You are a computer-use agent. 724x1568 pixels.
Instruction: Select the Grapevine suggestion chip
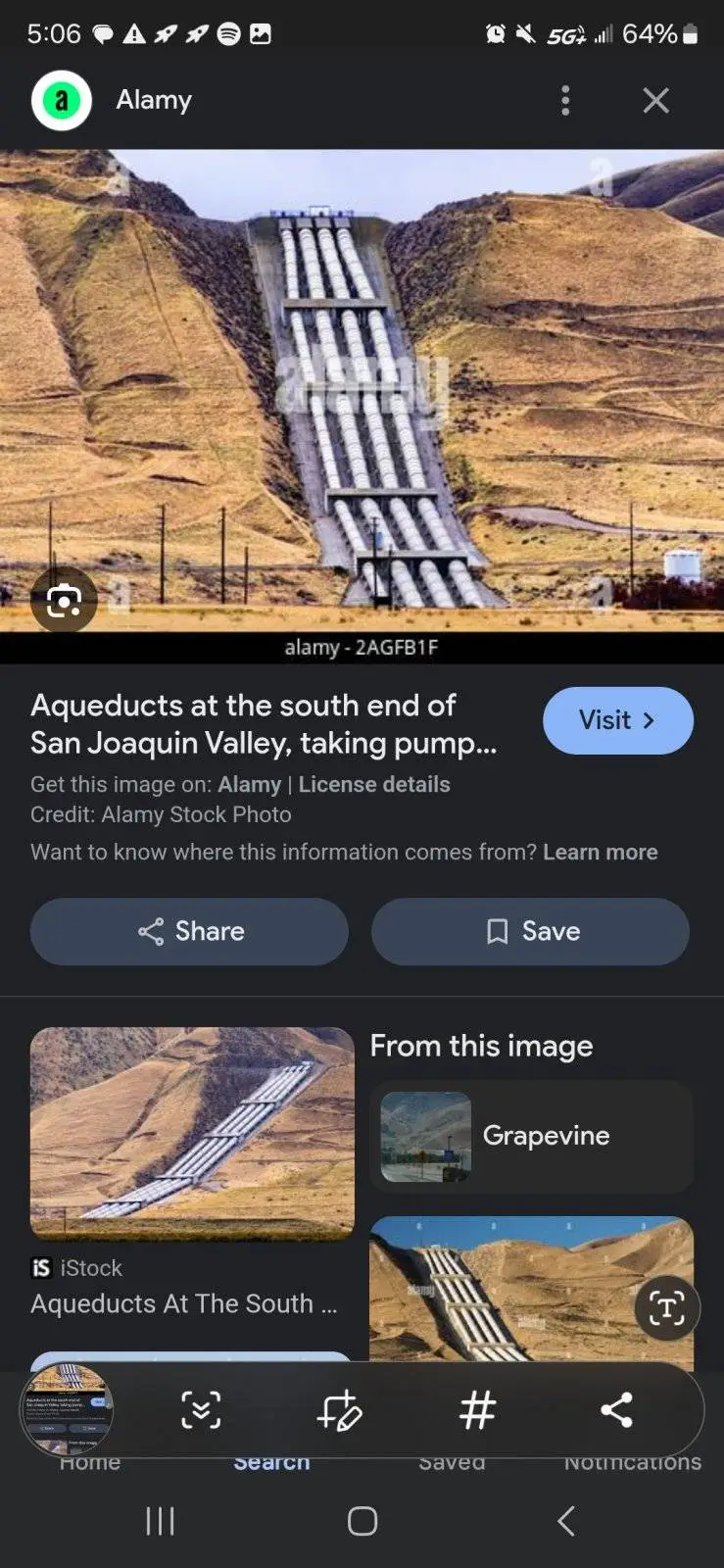click(531, 1136)
